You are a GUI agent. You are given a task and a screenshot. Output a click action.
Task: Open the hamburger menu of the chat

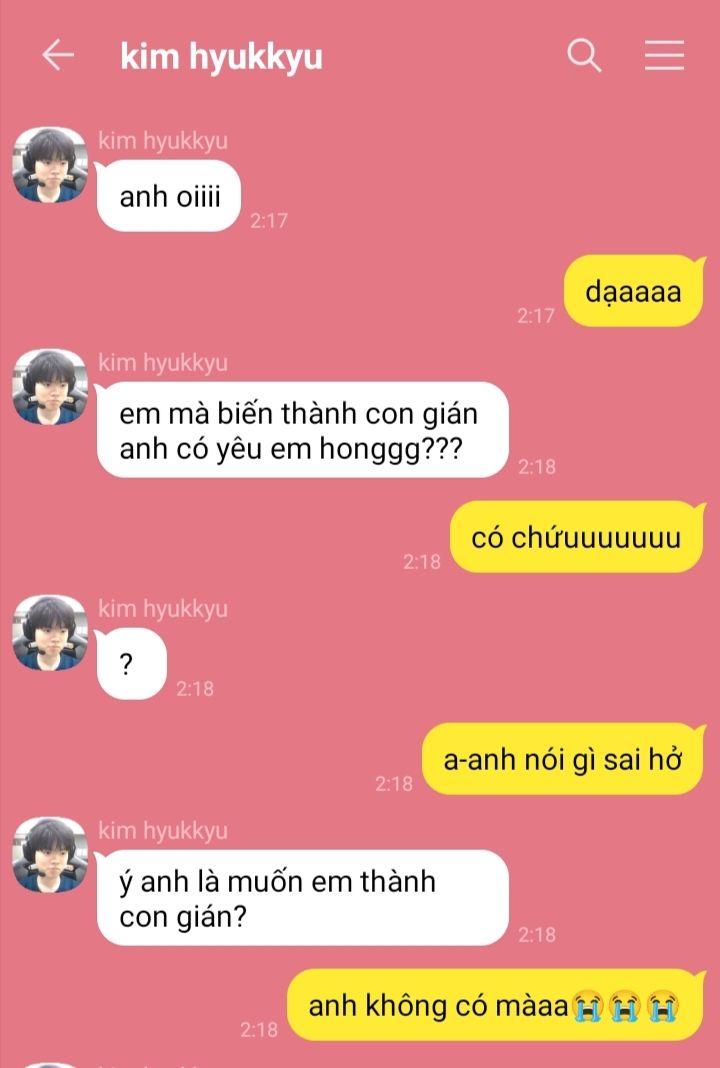click(664, 55)
